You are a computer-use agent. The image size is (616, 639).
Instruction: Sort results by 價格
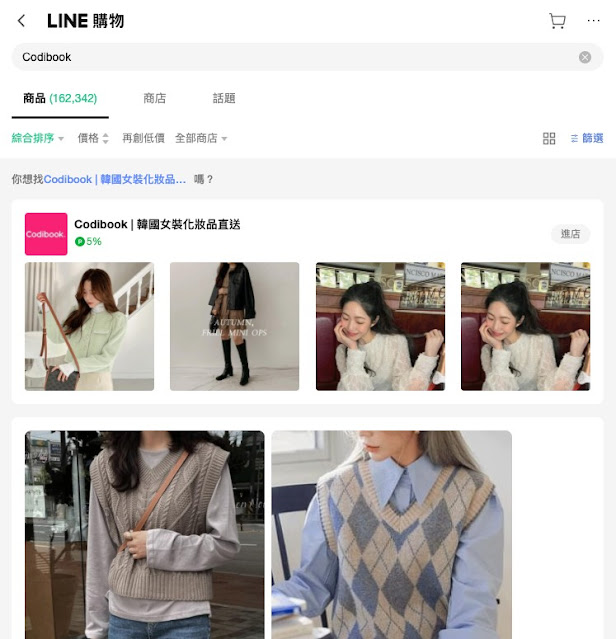pyautogui.click(x=93, y=138)
